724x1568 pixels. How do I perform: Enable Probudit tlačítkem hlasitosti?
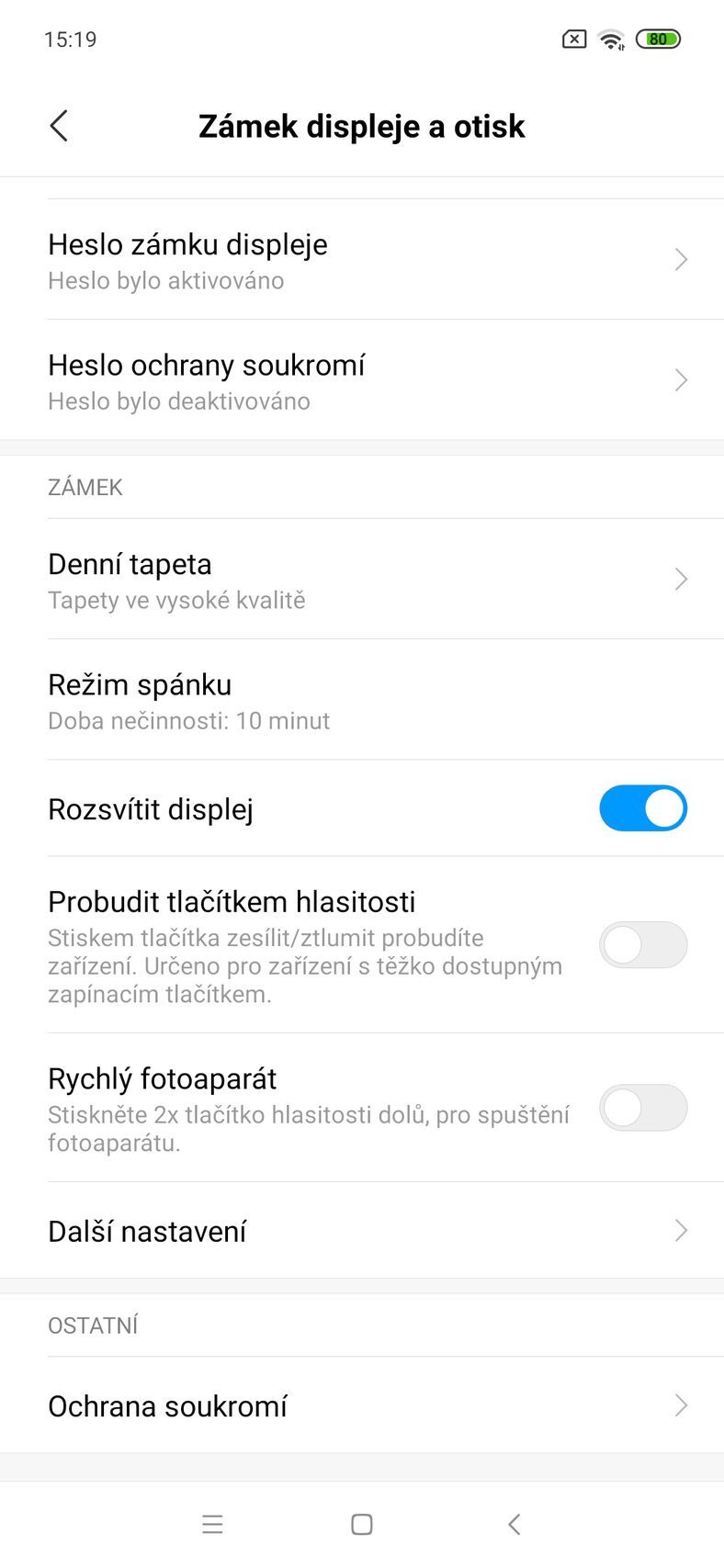(x=643, y=945)
